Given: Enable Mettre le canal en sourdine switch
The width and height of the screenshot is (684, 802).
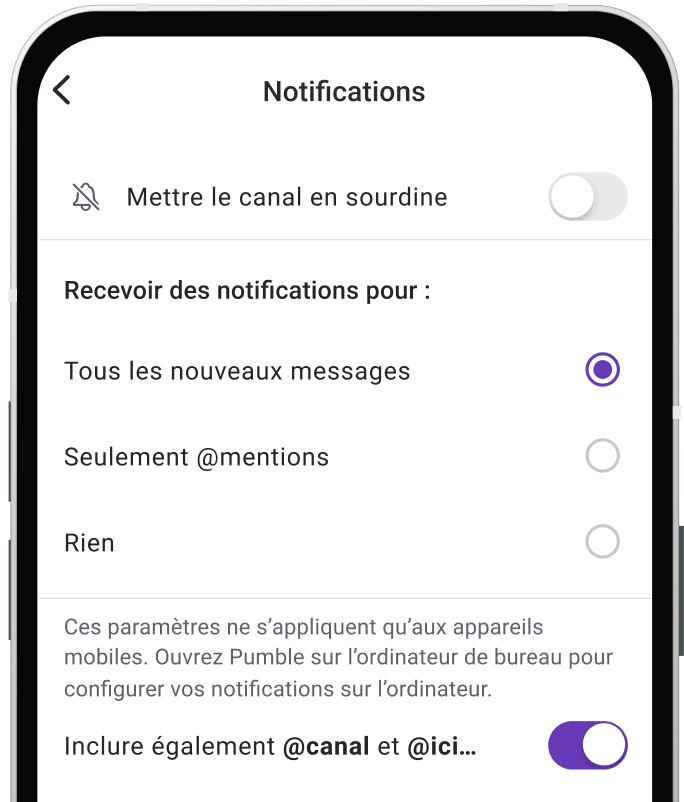Looking at the screenshot, I should coord(588,197).
